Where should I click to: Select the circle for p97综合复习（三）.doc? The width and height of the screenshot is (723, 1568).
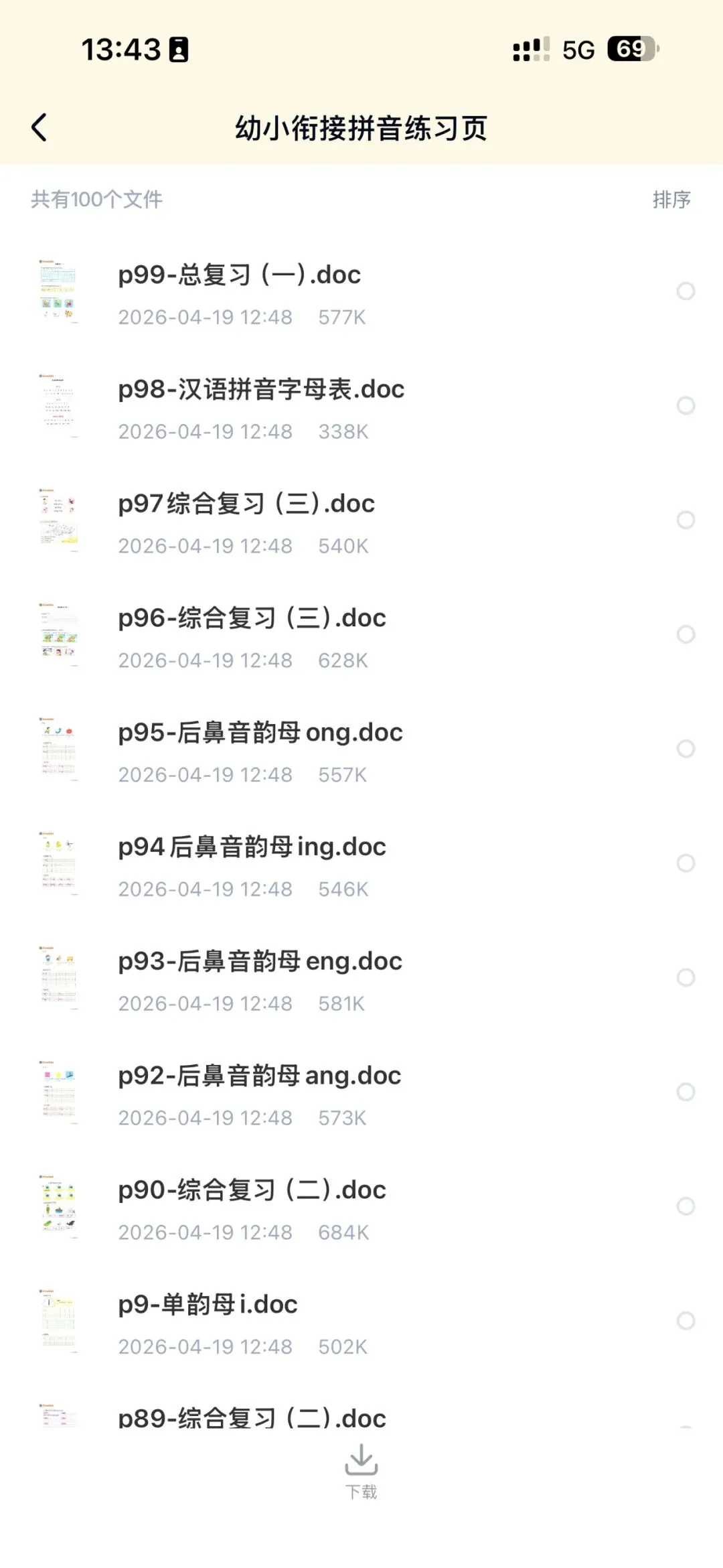click(686, 520)
